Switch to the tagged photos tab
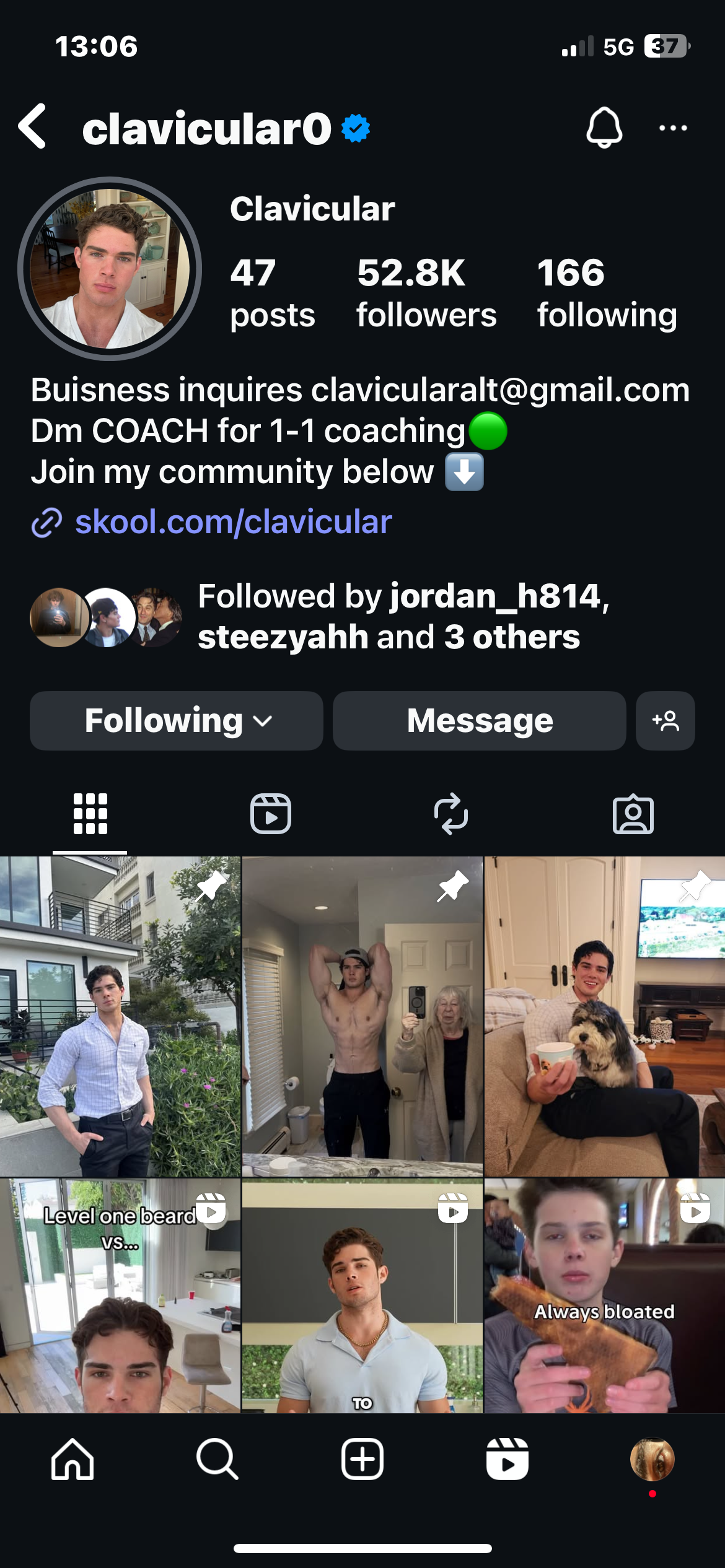Viewport: 725px width, 1568px height. [633, 814]
